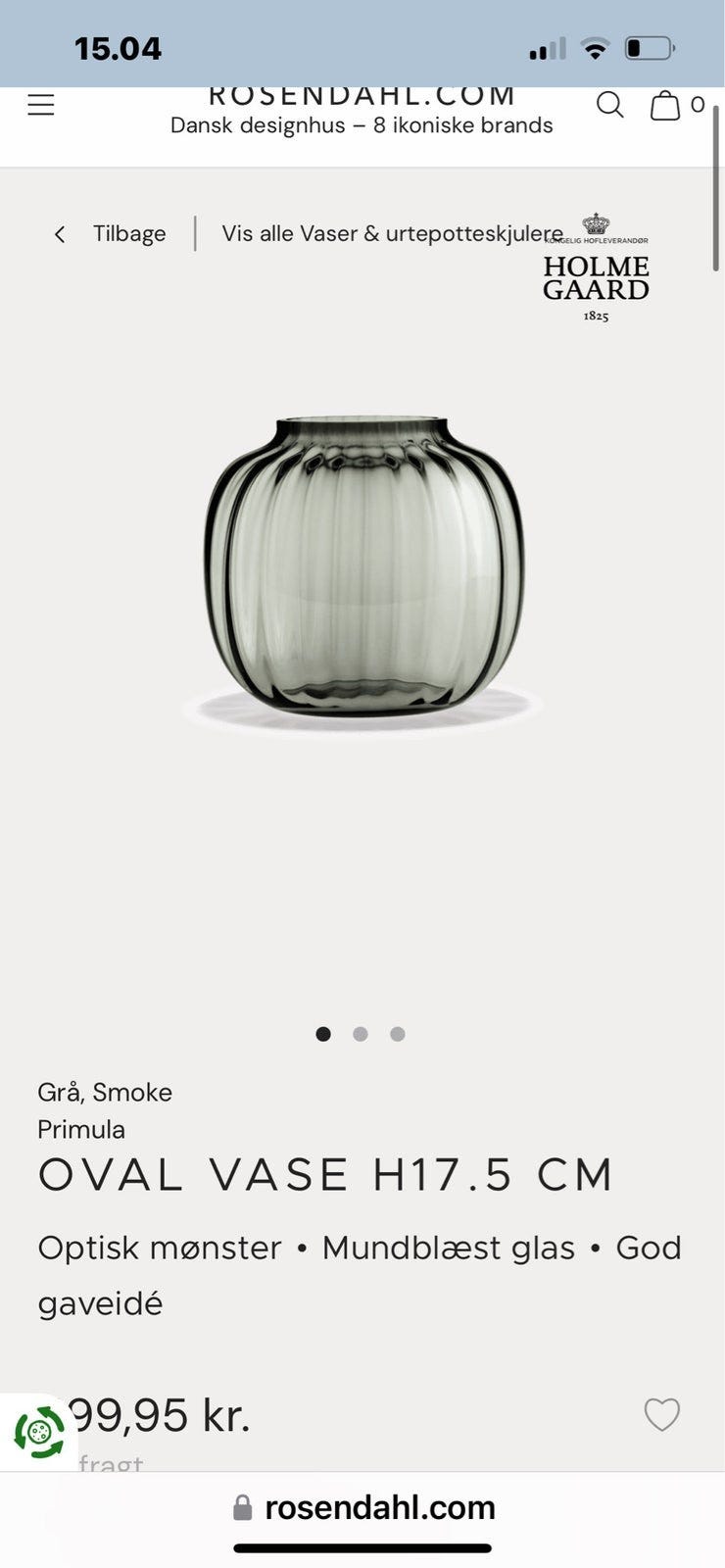
Task: Select the second image indicator dot
Action: pyautogui.click(x=361, y=1034)
